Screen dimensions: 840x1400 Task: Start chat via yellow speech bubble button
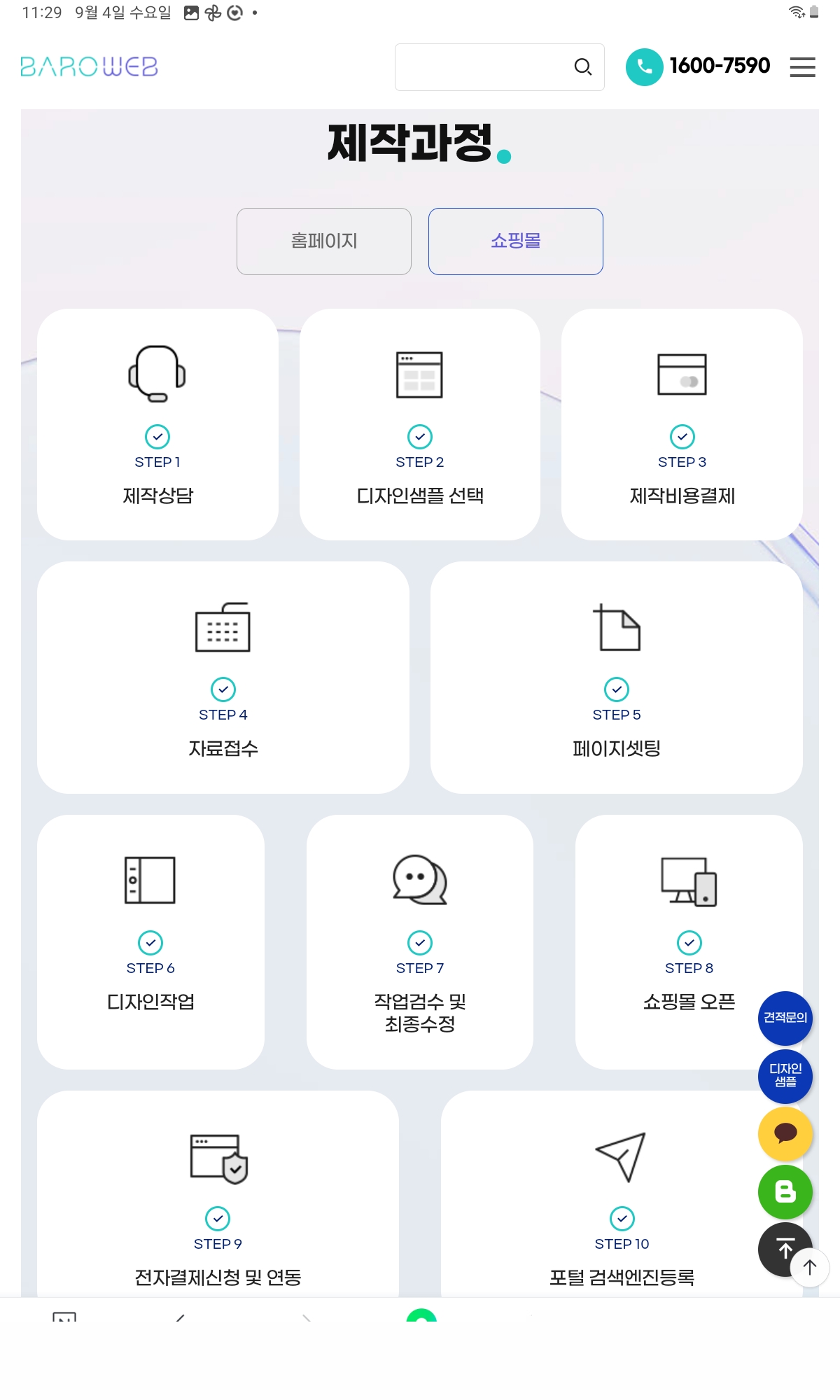pos(785,1133)
